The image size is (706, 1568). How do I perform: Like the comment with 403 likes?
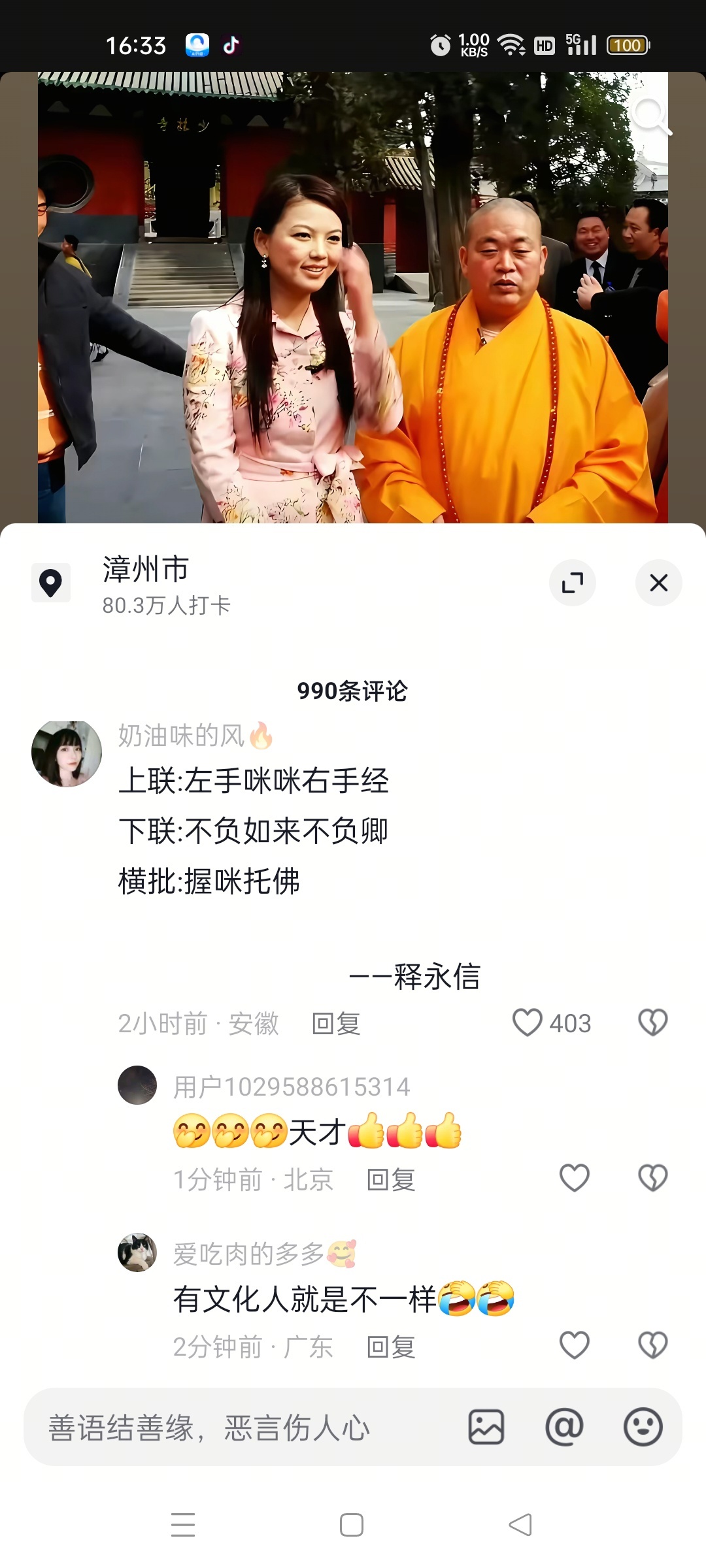coord(528,1023)
